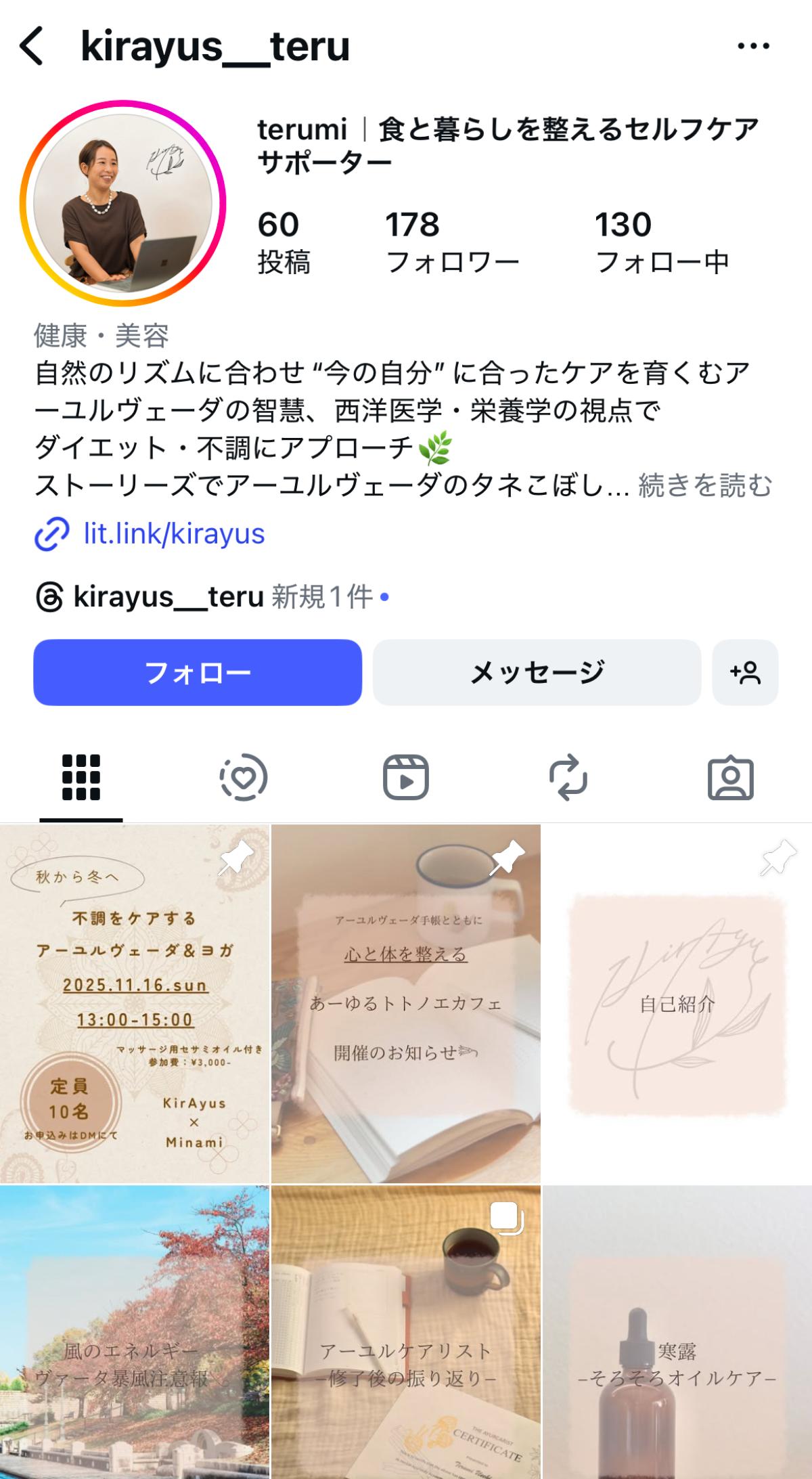Screen dimensions: 812x1479
Task: Tap the メッセージ button
Action: click(x=537, y=672)
